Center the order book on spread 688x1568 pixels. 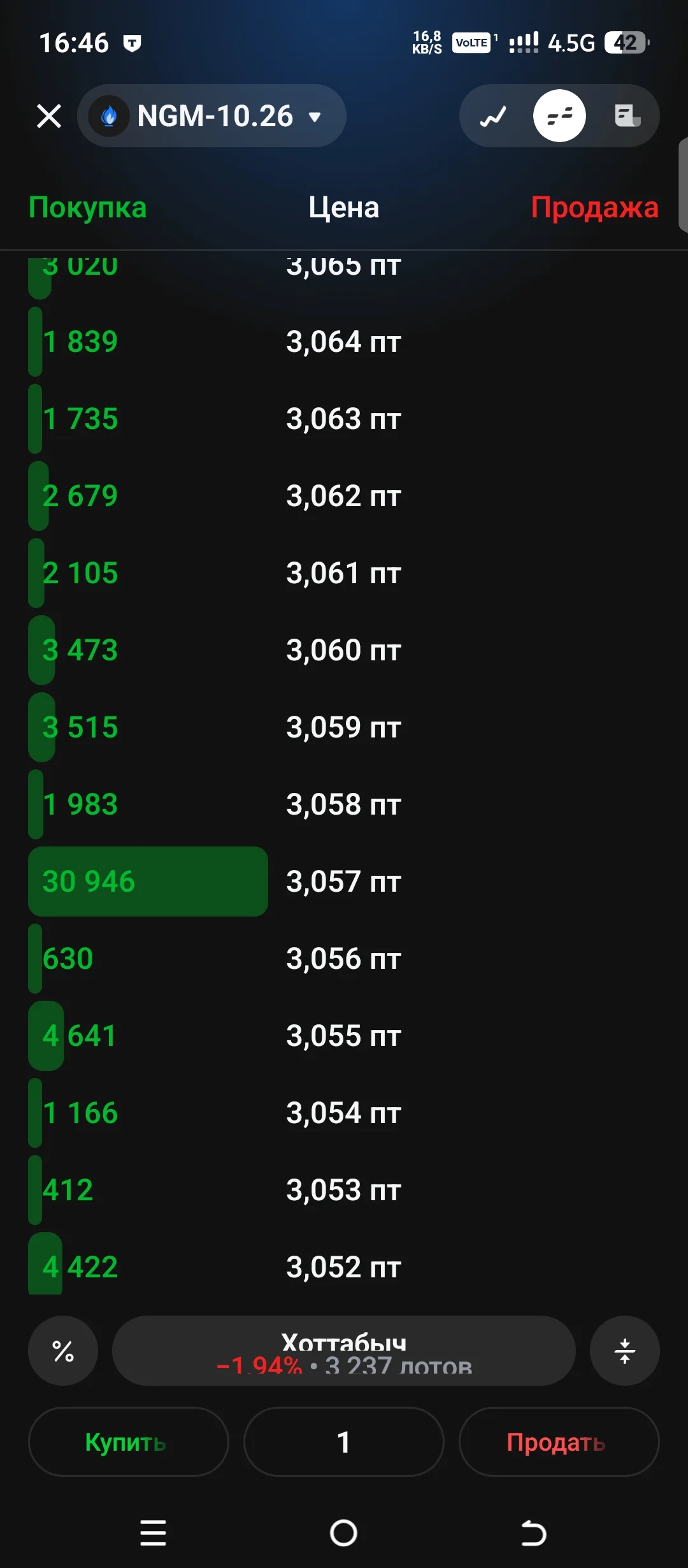pos(625,1351)
